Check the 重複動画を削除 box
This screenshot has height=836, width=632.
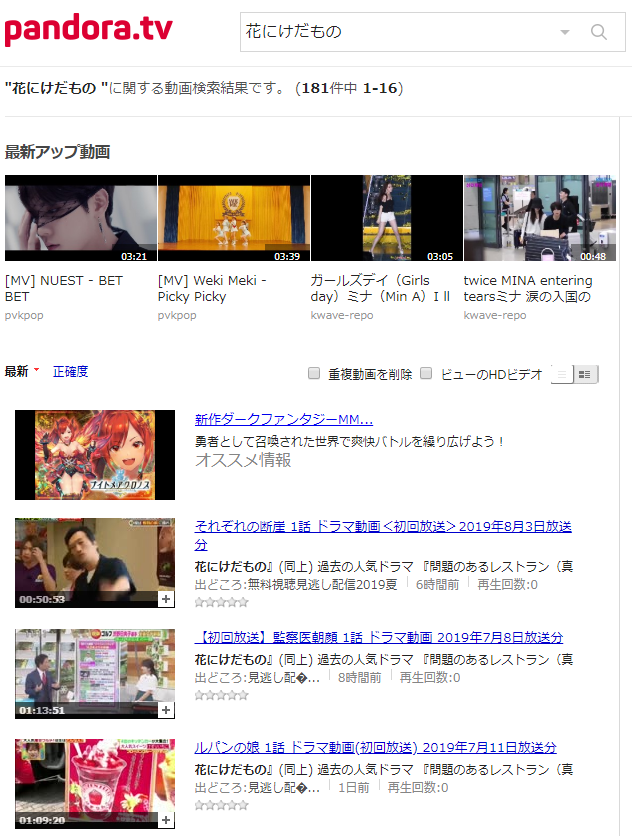314,373
